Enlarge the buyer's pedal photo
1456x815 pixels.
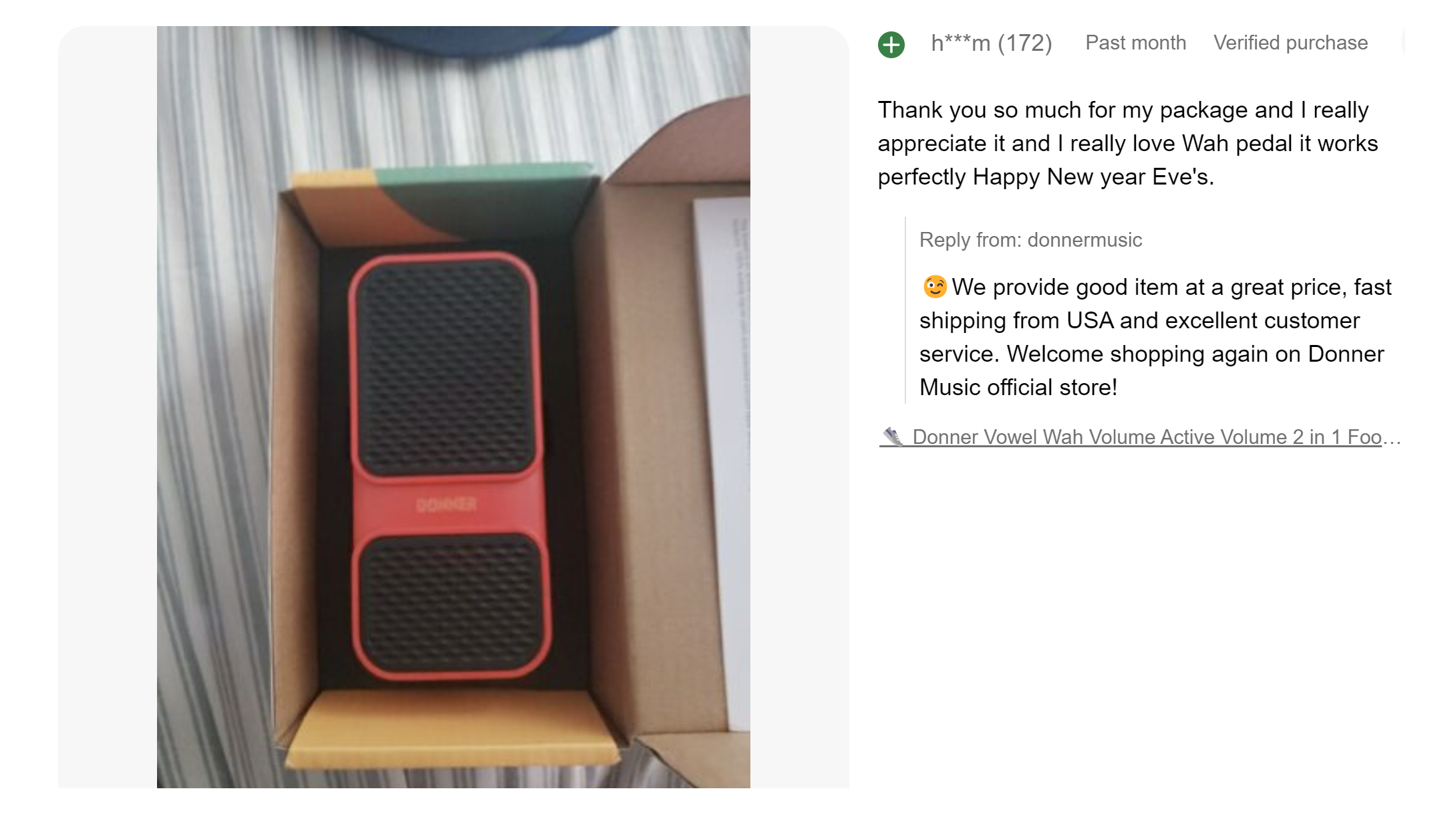(x=453, y=406)
